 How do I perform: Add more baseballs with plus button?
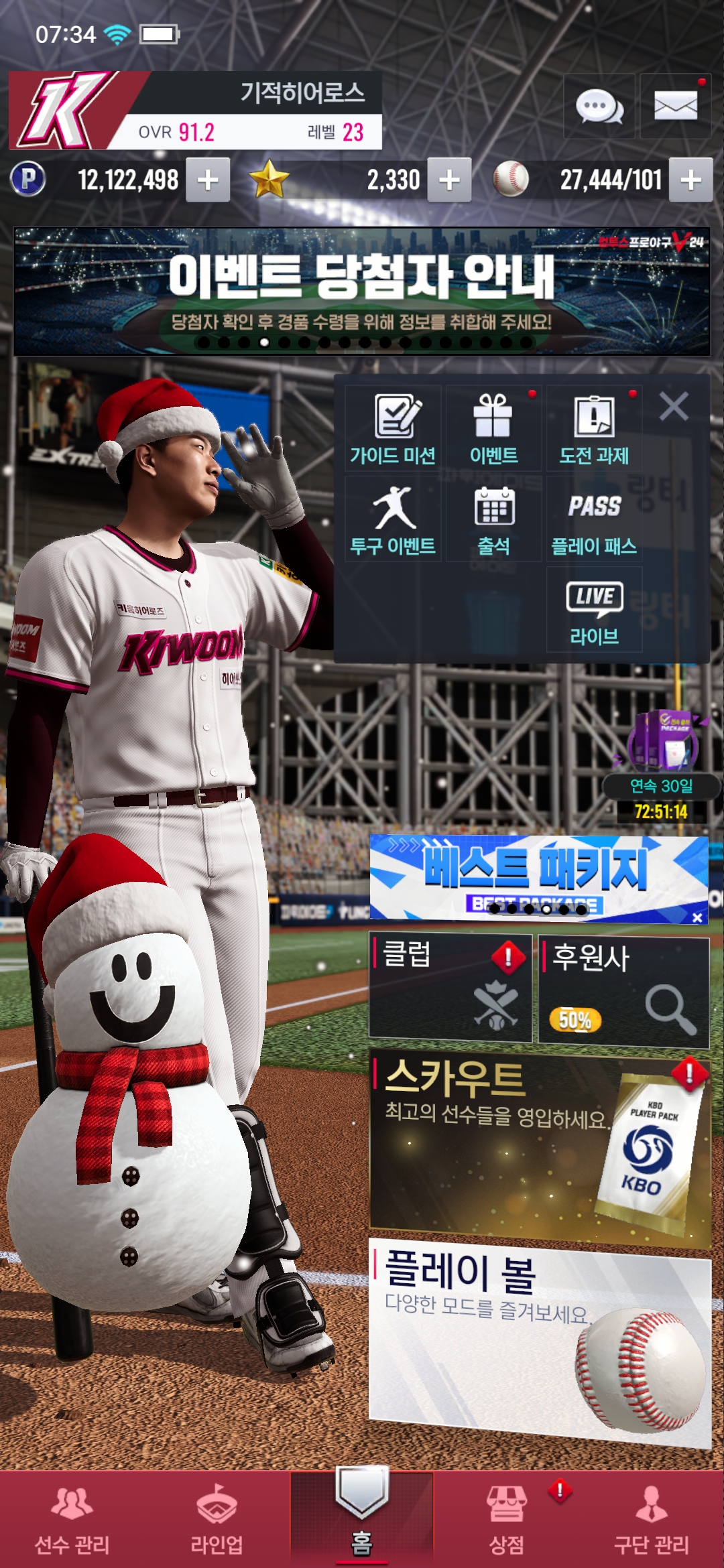[690, 180]
